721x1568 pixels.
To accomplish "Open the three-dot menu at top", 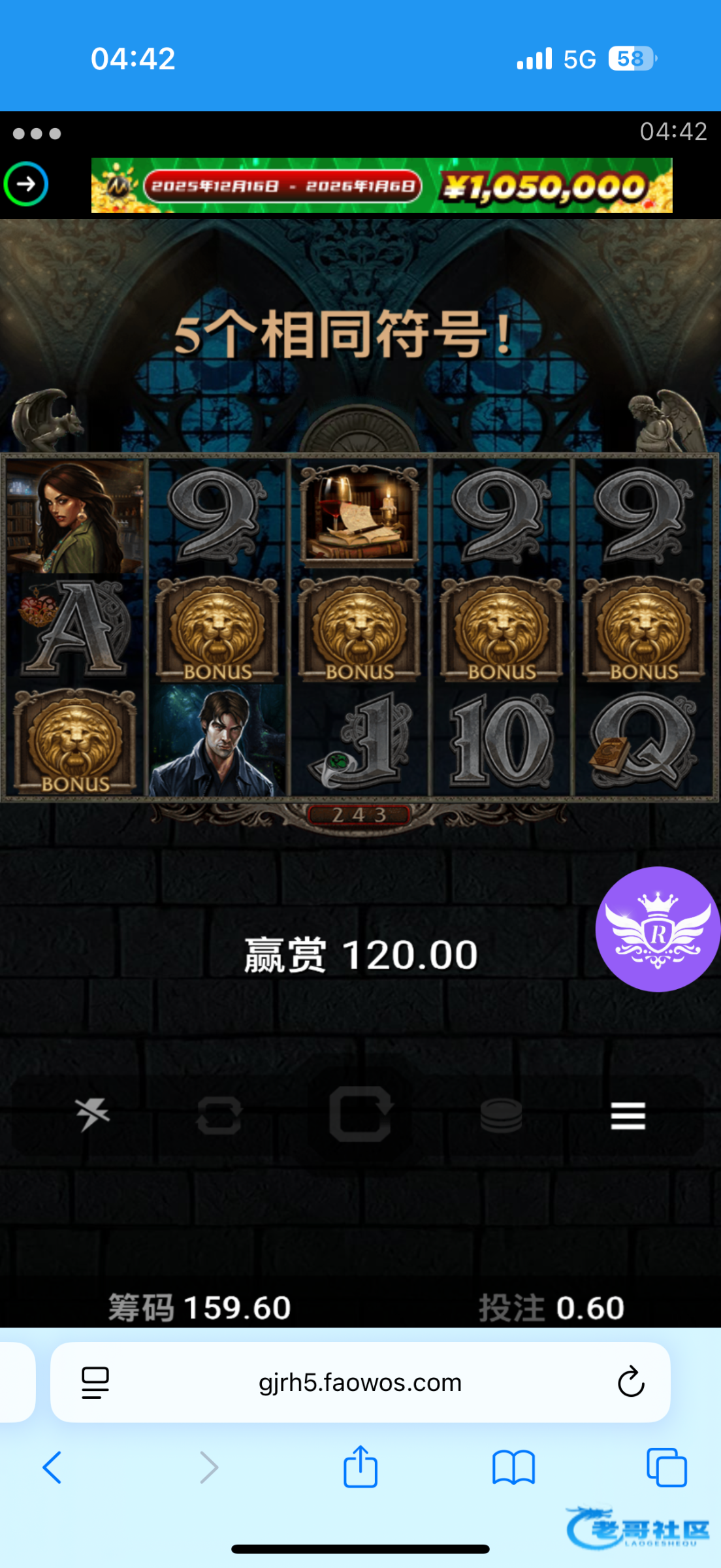I will (37, 134).
